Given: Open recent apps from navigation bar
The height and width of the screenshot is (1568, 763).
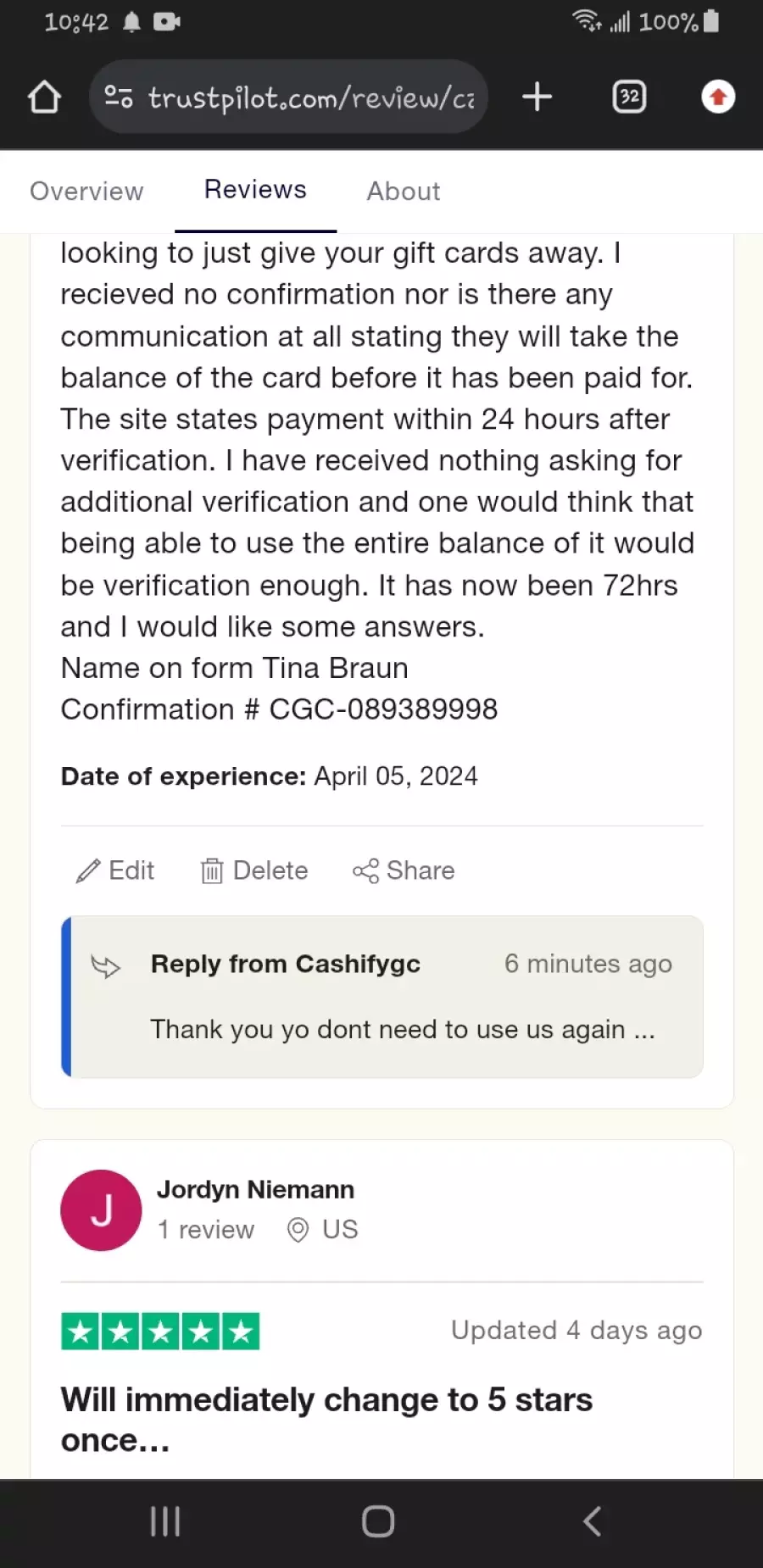Looking at the screenshot, I should (x=165, y=1521).
